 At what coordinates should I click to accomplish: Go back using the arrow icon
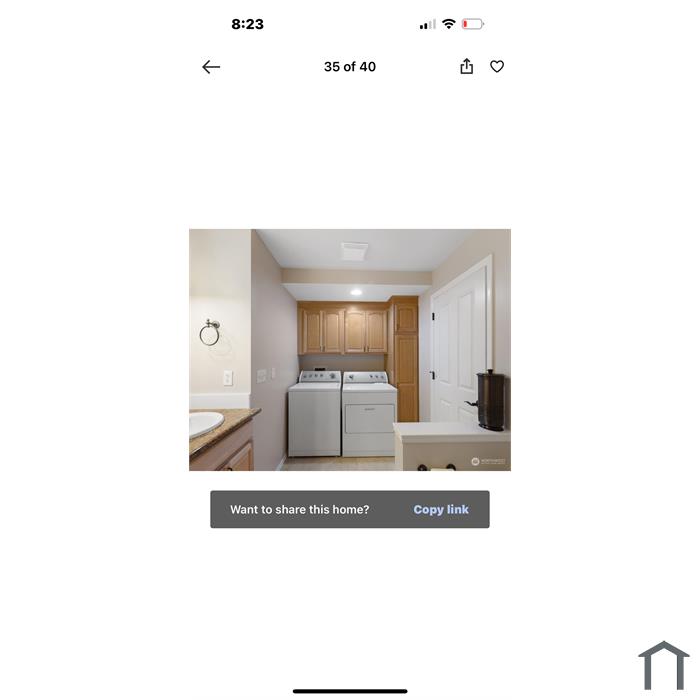click(211, 67)
